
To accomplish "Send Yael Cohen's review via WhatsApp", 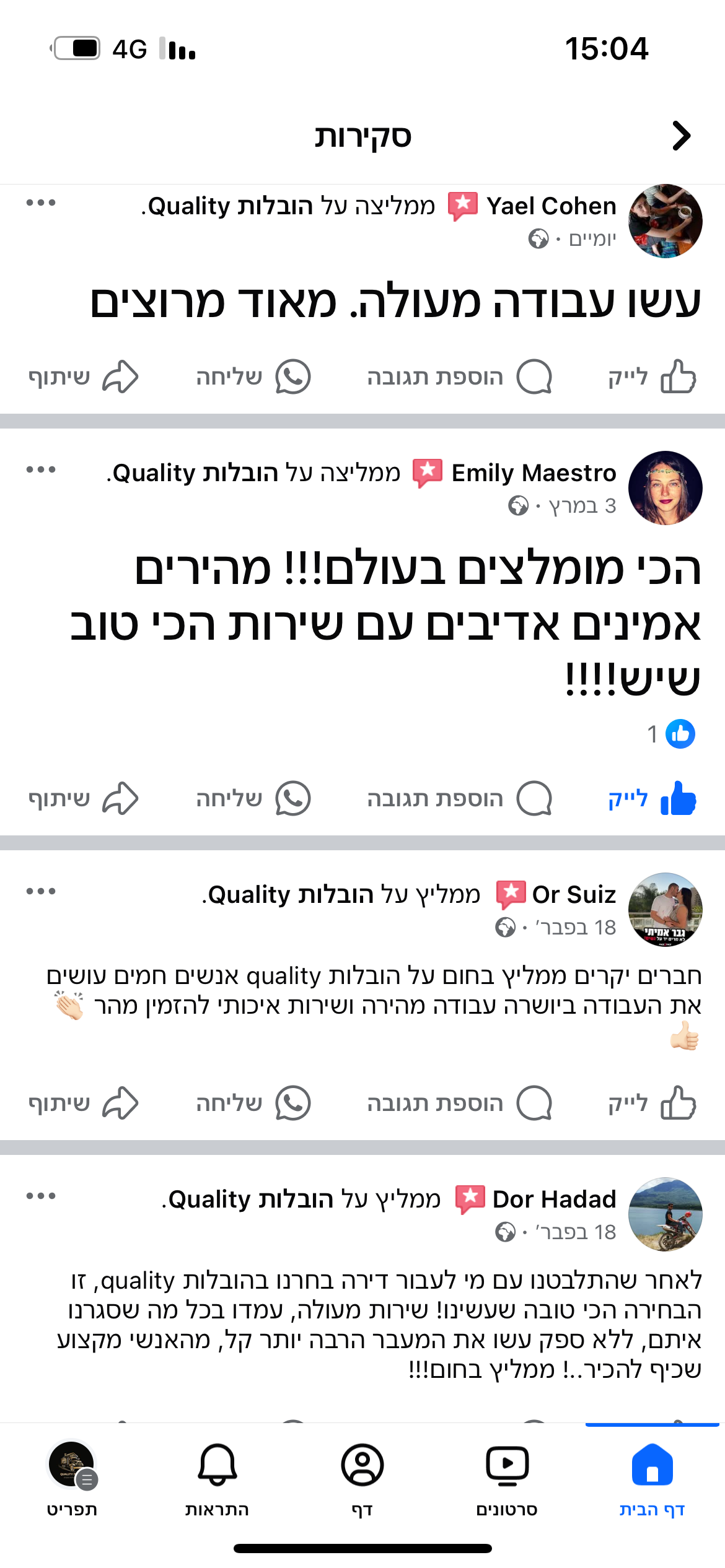I will pos(253,377).
